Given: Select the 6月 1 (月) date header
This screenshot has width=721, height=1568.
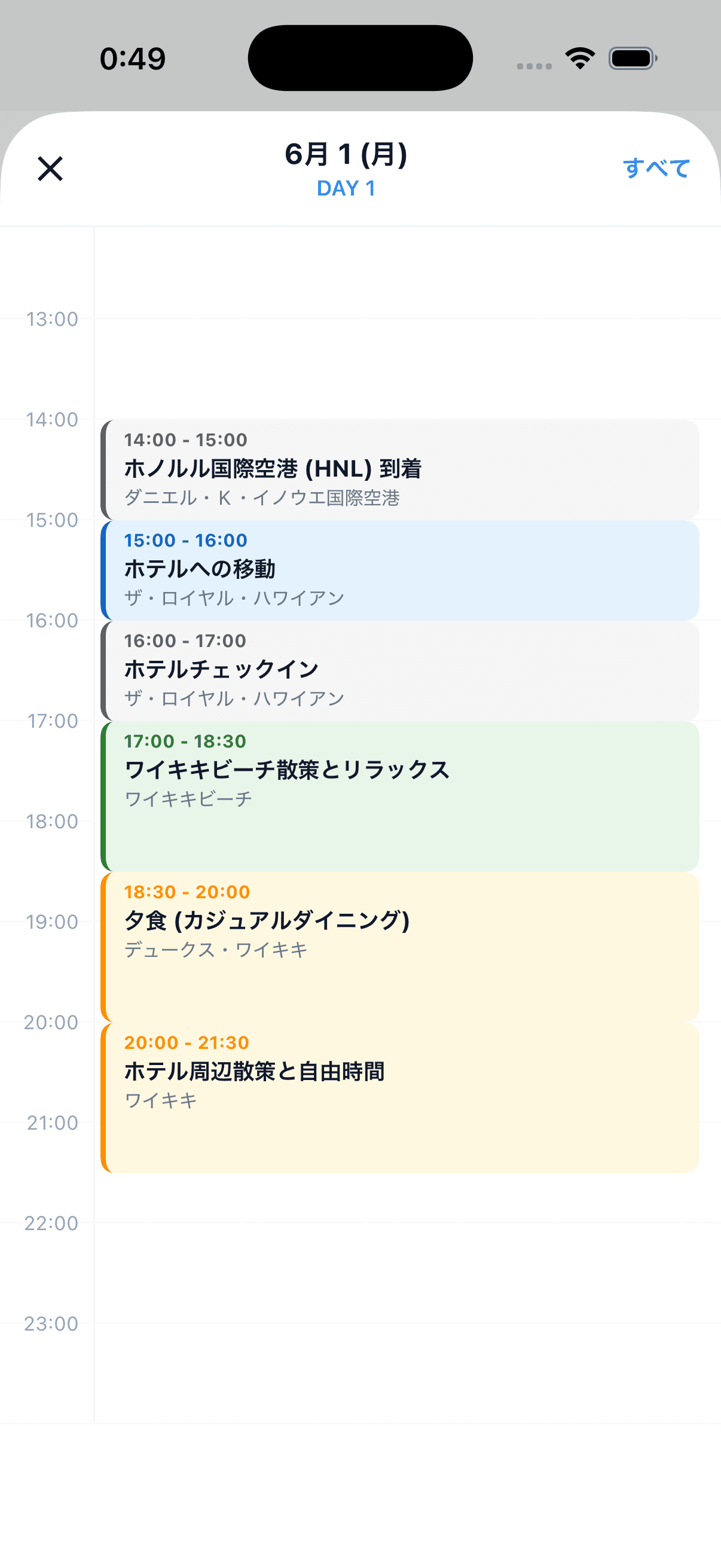Looking at the screenshot, I should coord(346,154).
